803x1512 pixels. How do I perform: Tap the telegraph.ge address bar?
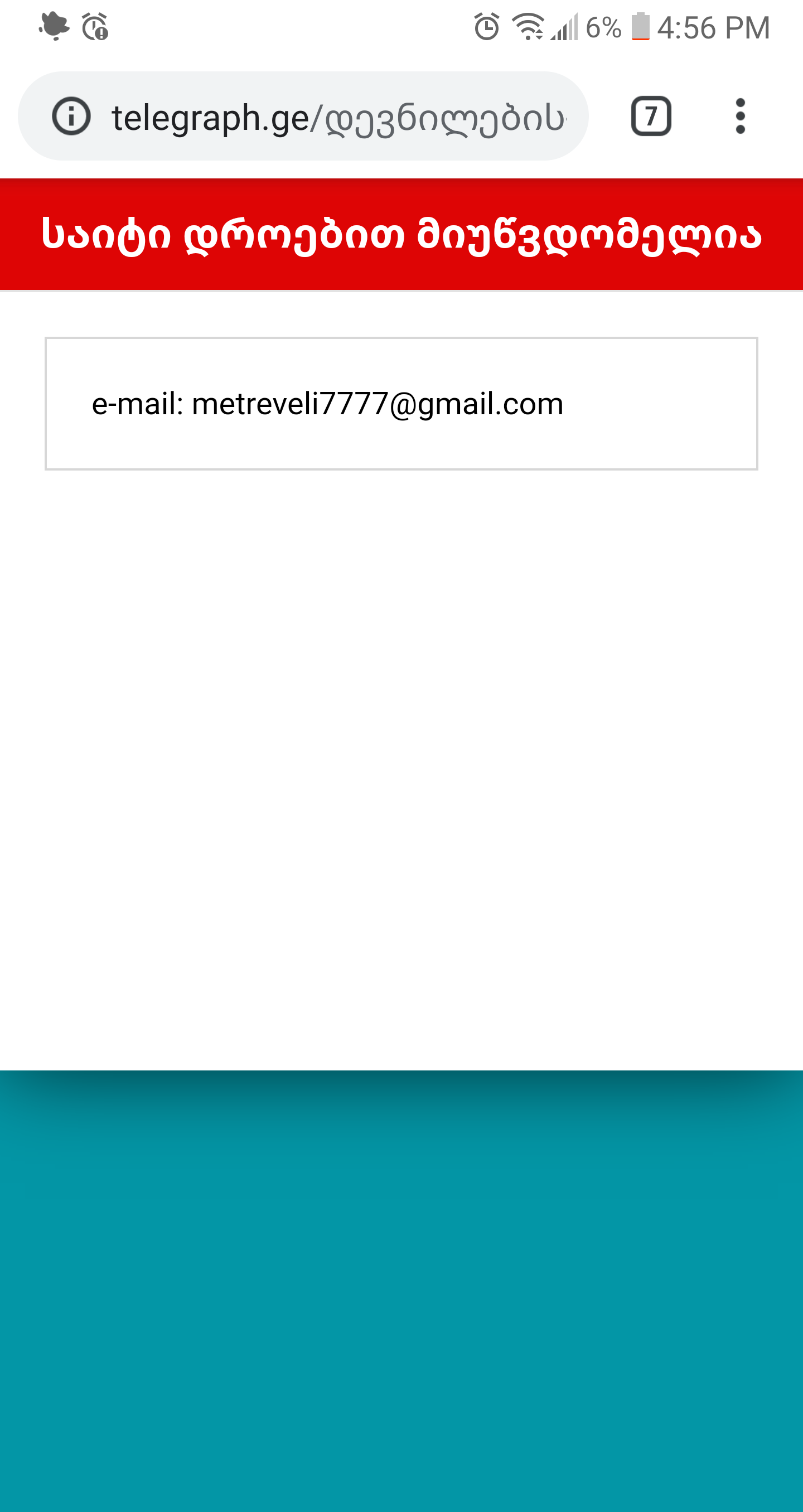pyautogui.click(x=337, y=118)
